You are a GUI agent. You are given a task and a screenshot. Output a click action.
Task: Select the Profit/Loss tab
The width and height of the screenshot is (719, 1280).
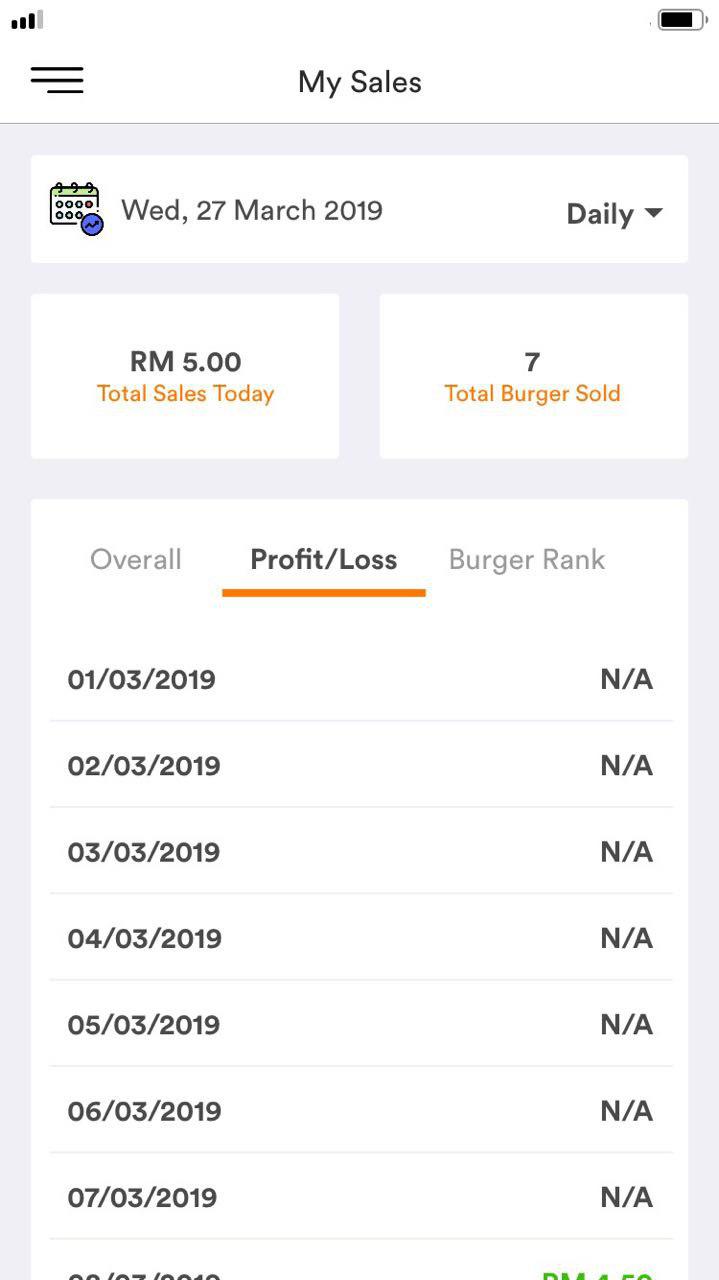[x=324, y=560]
